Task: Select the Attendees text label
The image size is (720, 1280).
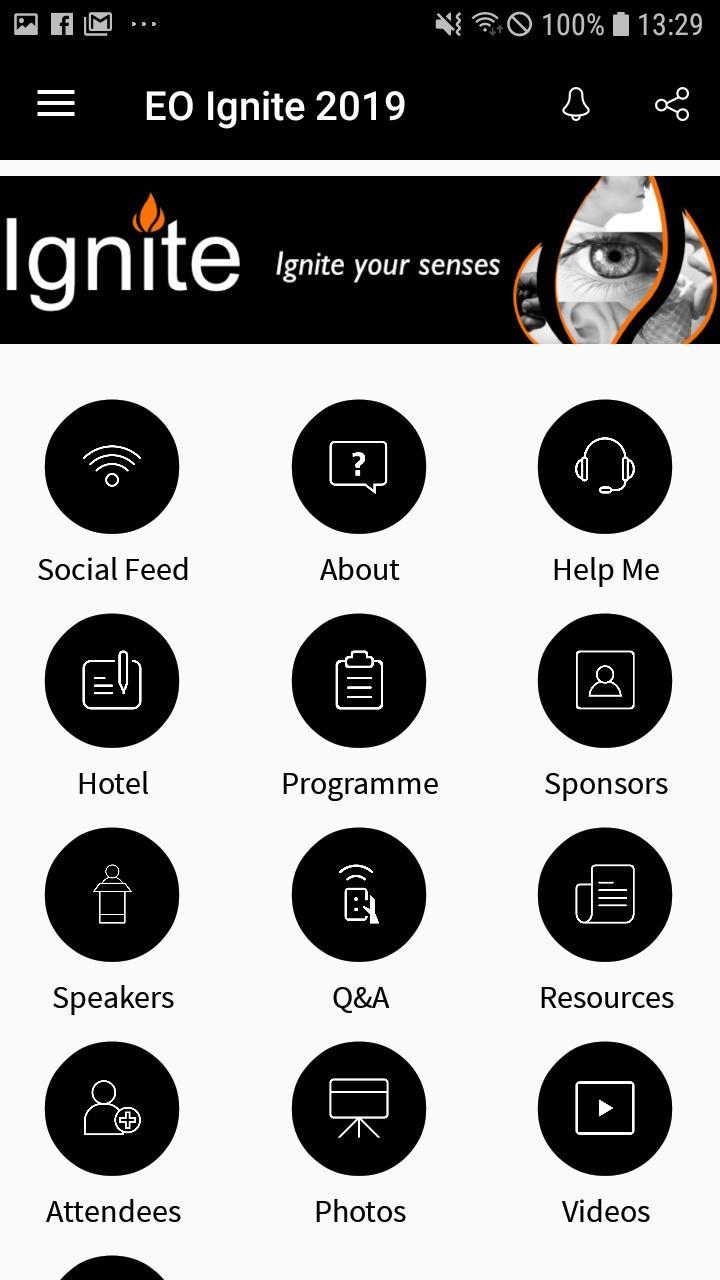Action: [x=112, y=1211]
